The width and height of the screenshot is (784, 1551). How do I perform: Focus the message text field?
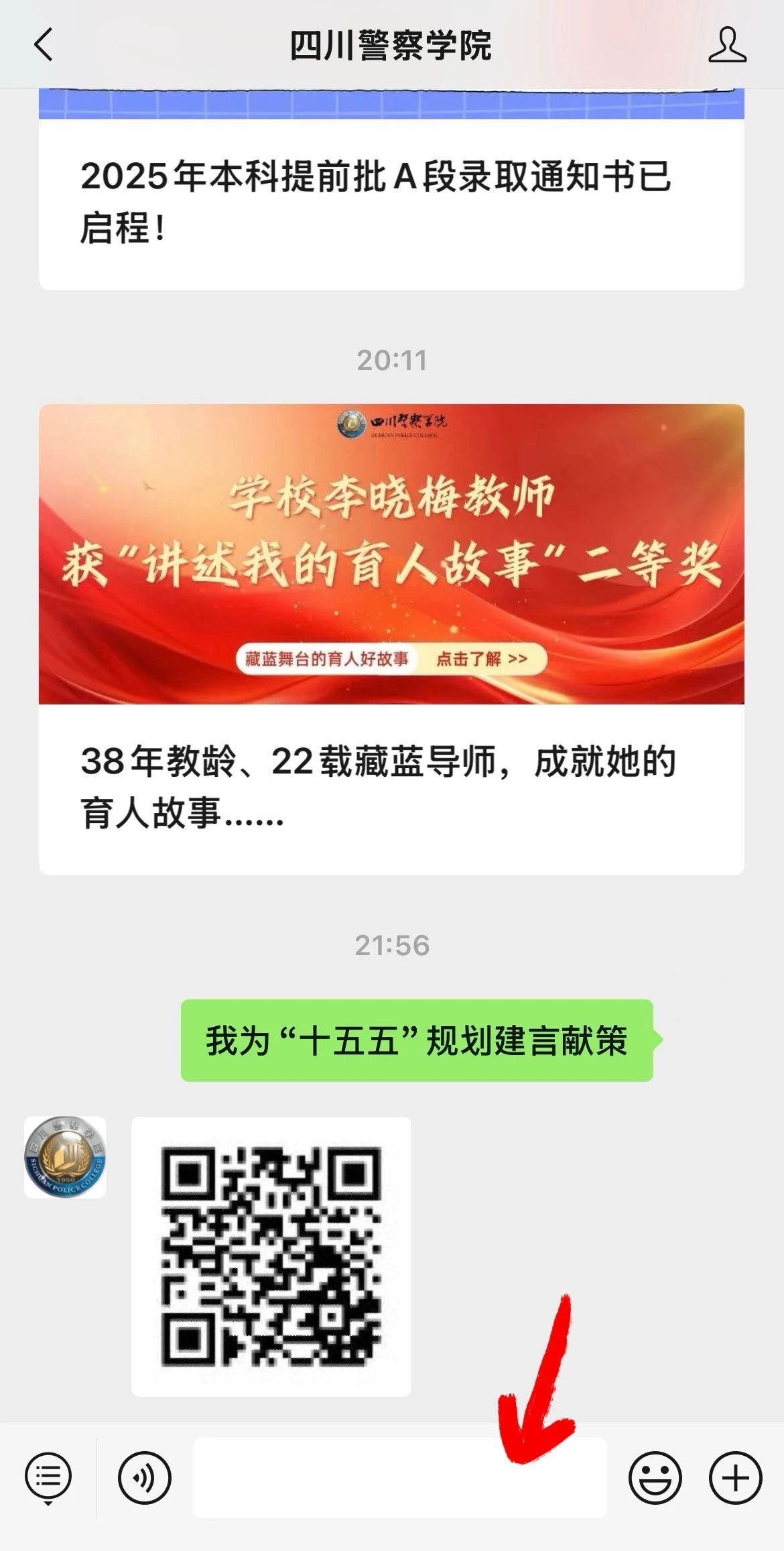point(399,1477)
